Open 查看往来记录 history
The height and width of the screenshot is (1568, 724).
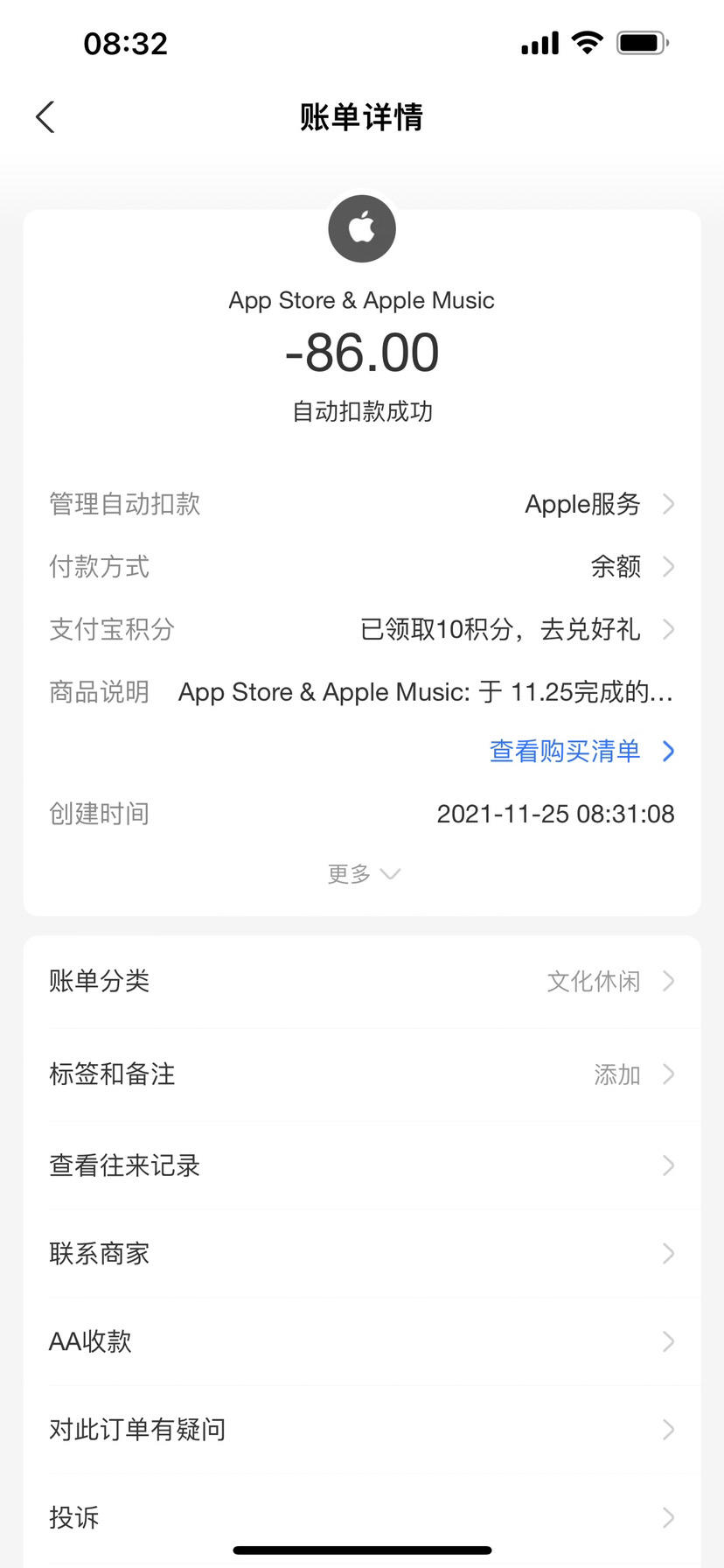tap(362, 1165)
